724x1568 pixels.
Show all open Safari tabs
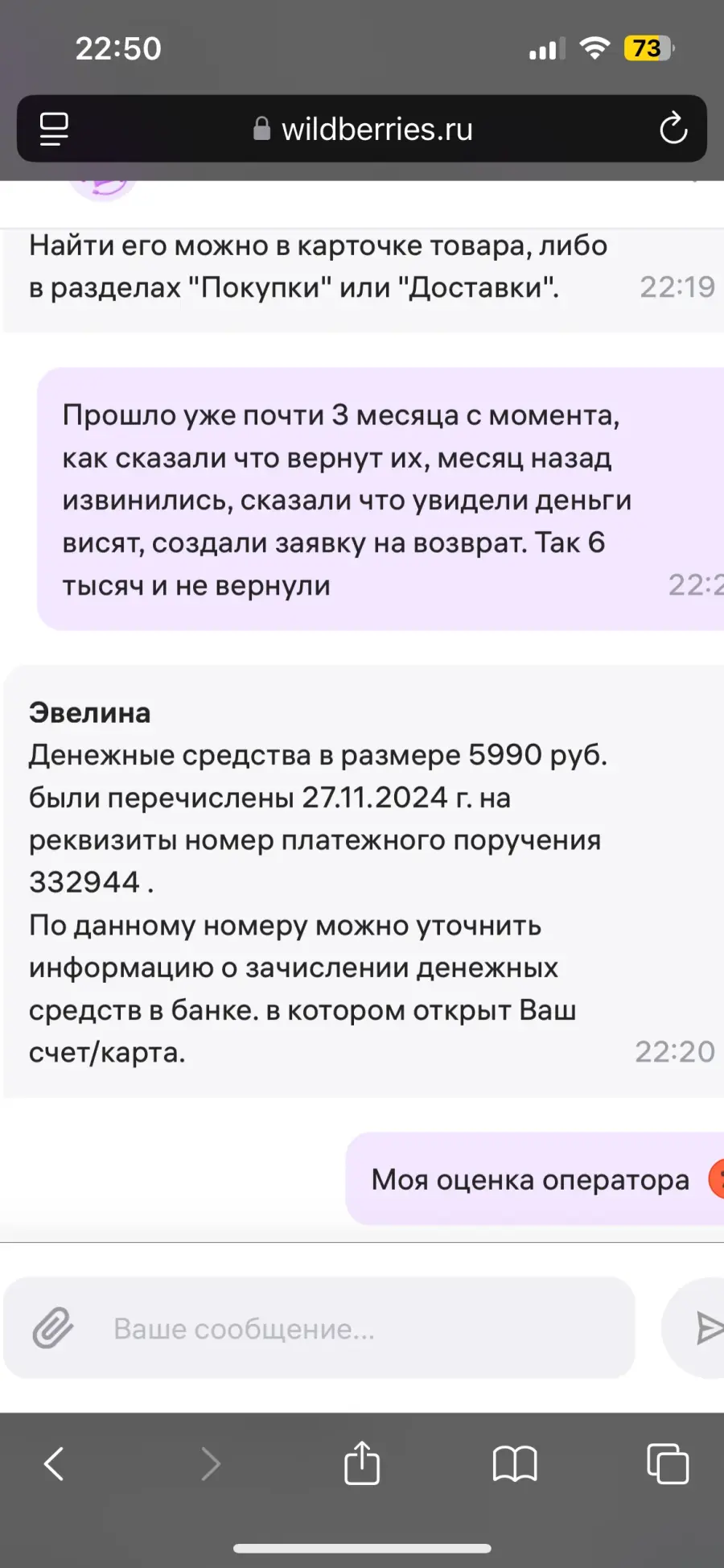(668, 1463)
